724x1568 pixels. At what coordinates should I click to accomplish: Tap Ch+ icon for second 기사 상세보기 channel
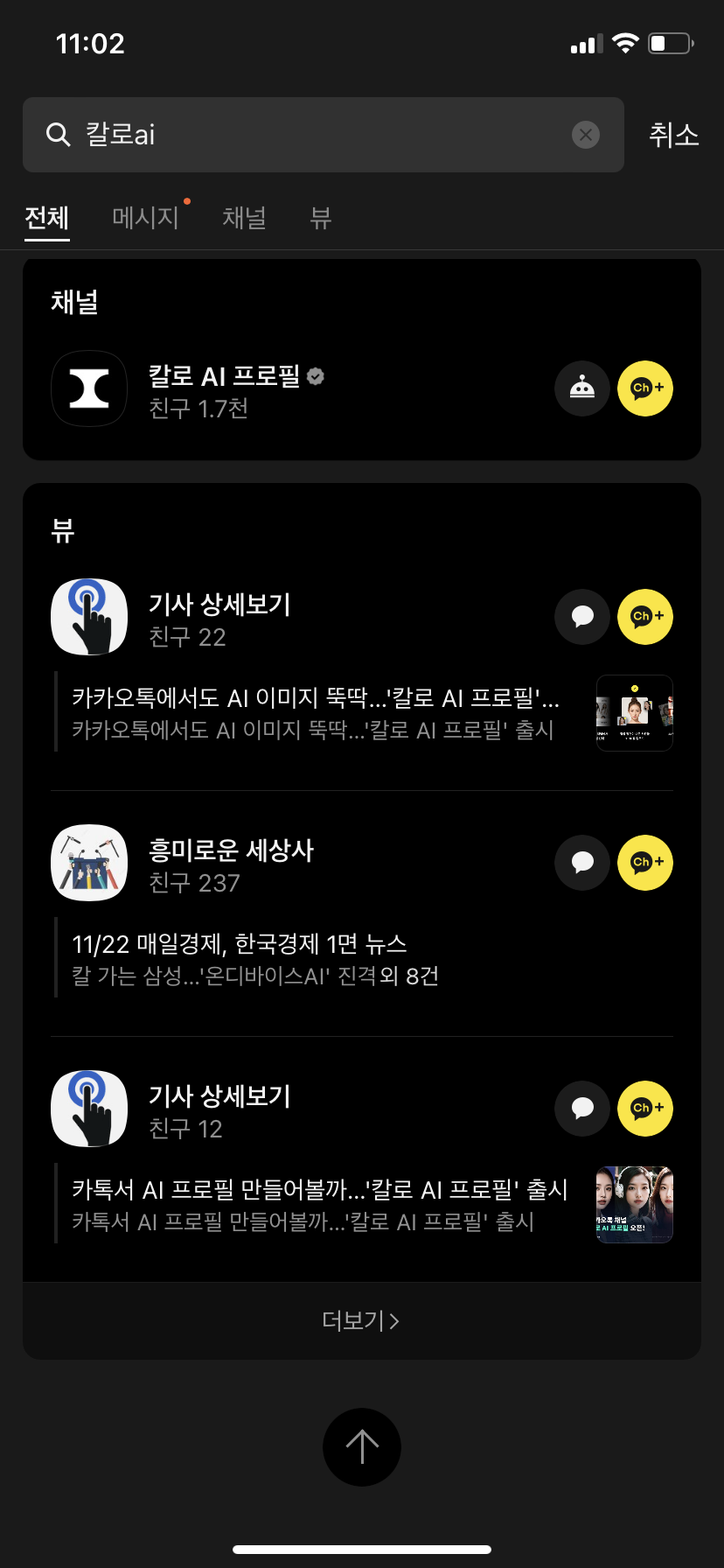[644, 1109]
